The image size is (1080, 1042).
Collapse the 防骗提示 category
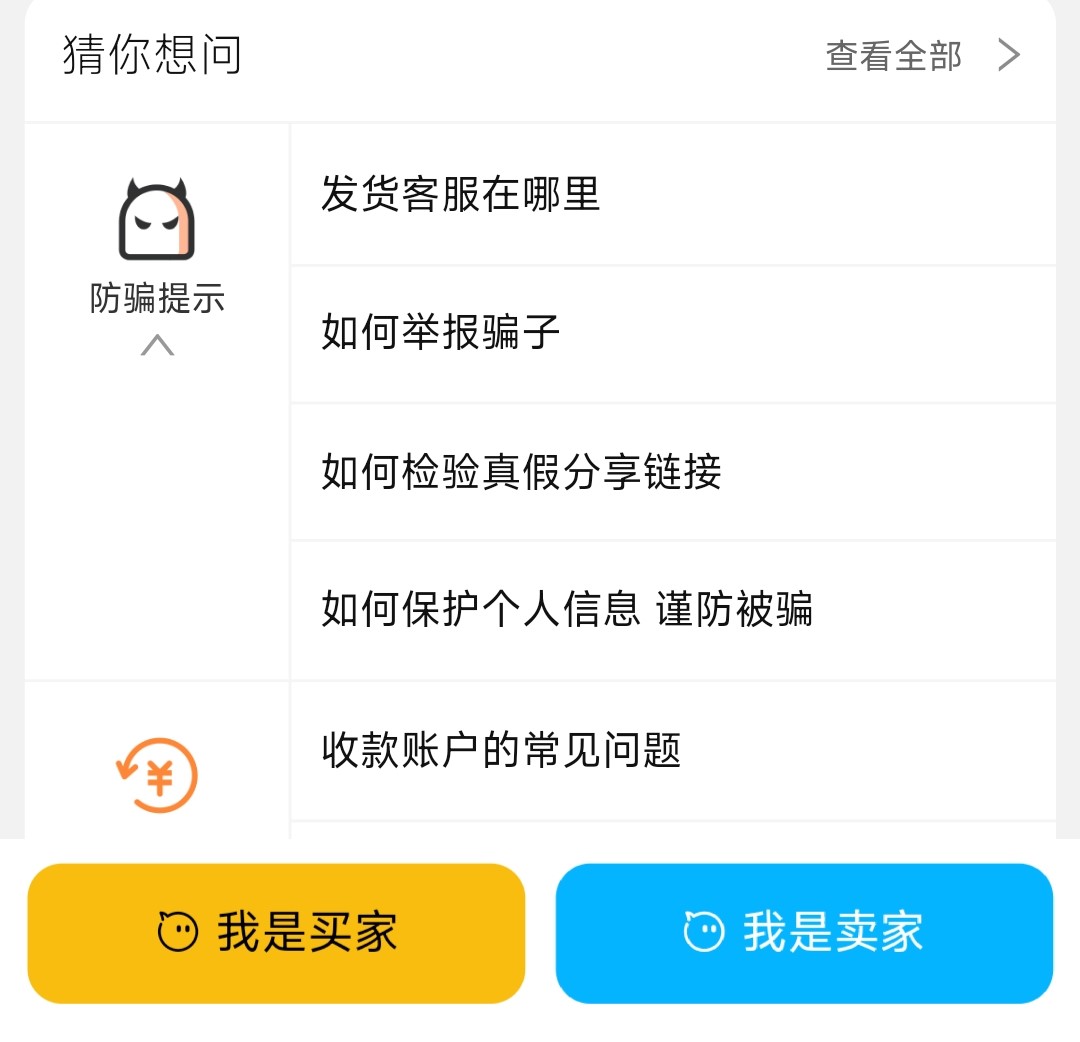pyautogui.click(x=157, y=346)
